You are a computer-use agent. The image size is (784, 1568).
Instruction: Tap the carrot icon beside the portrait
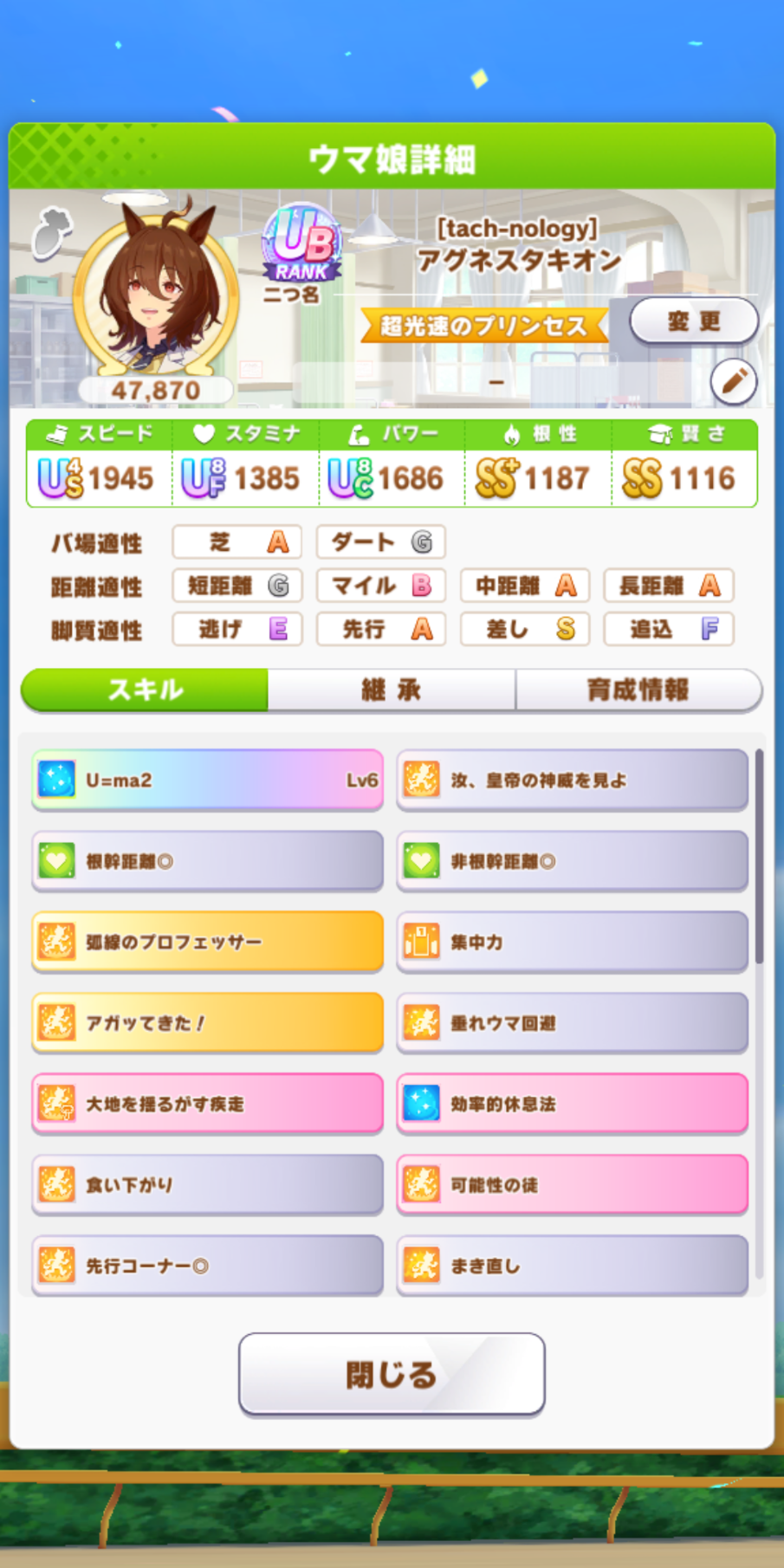pos(51,234)
